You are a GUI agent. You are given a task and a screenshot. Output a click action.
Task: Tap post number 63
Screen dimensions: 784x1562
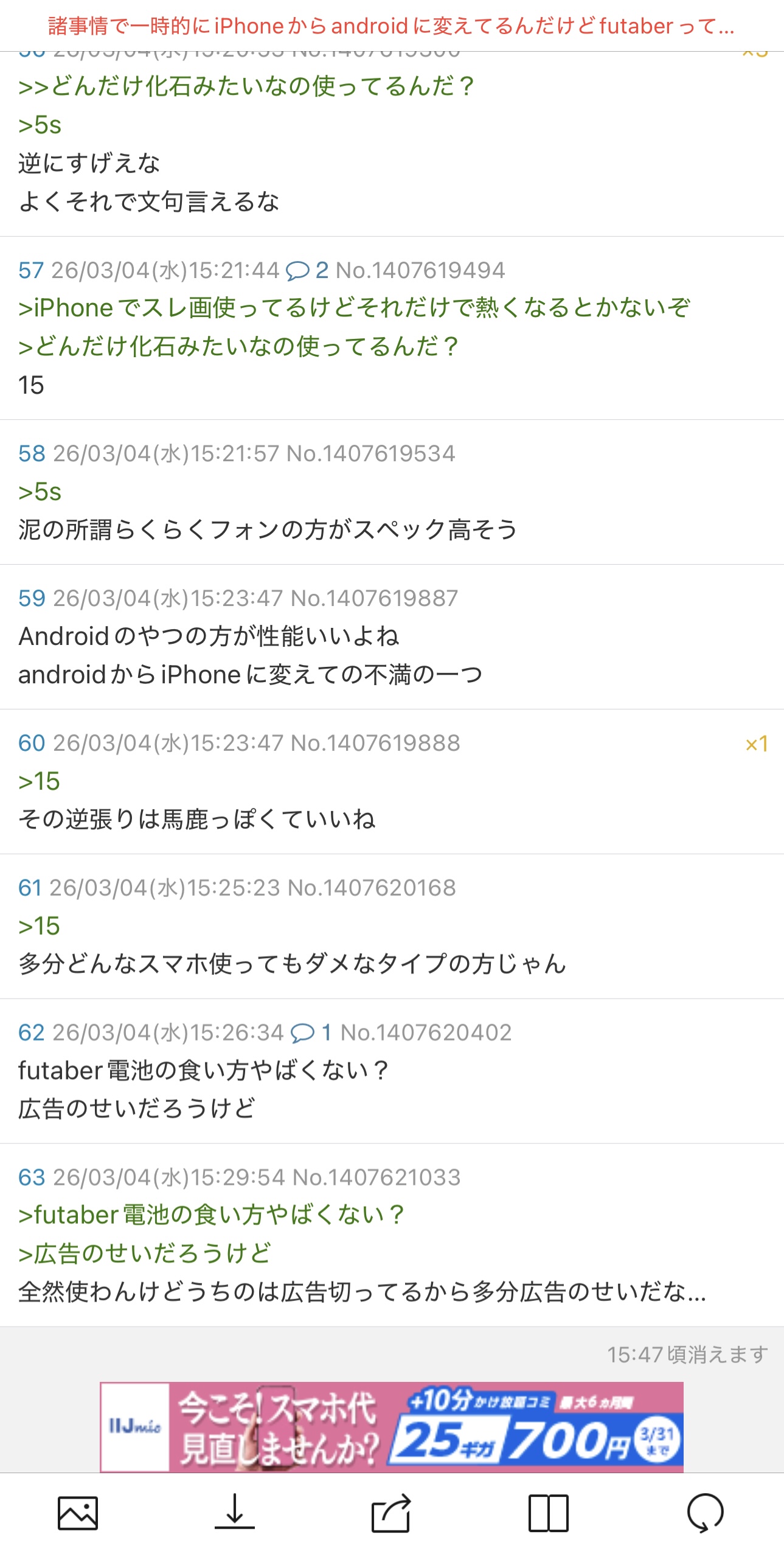tap(32, 1177)
